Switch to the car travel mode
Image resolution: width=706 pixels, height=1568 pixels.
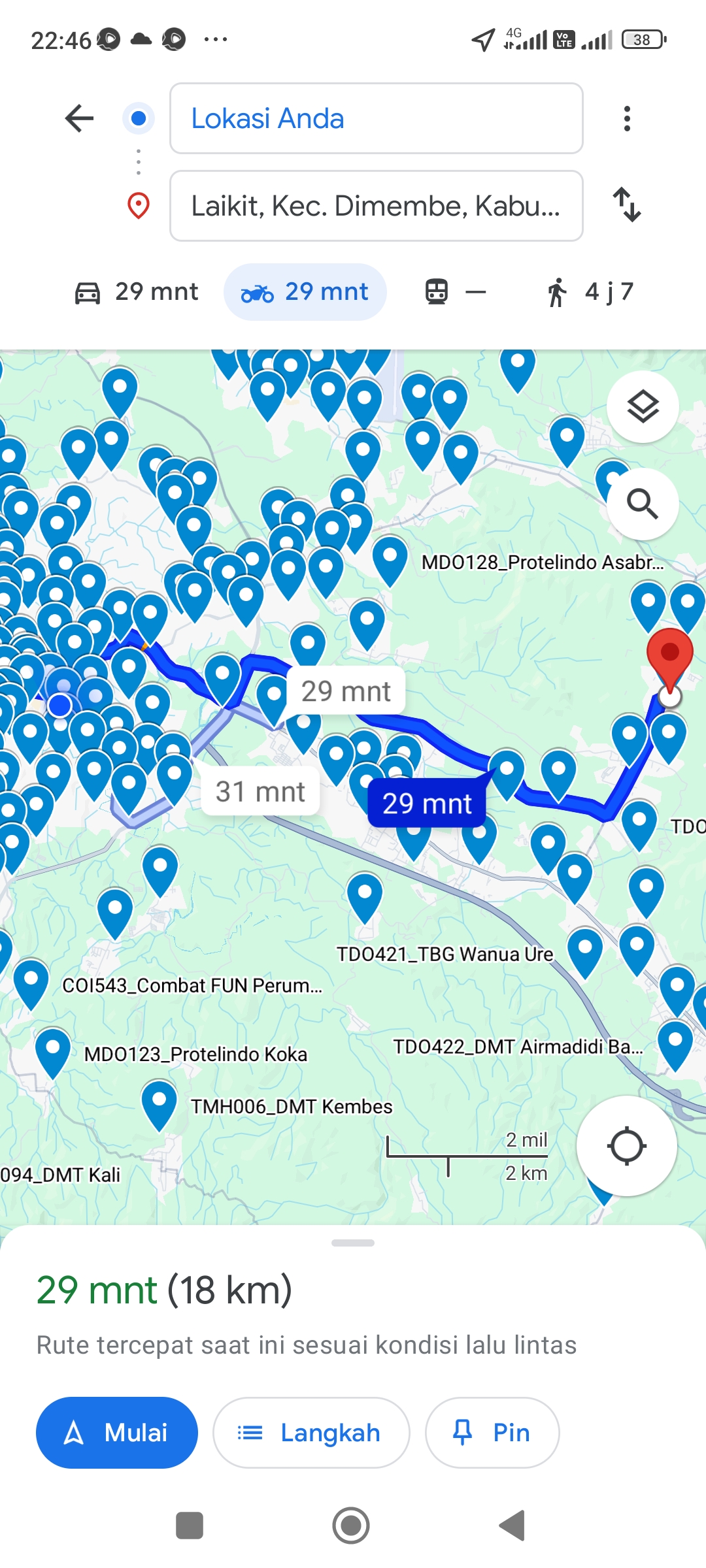pos(136,292)
